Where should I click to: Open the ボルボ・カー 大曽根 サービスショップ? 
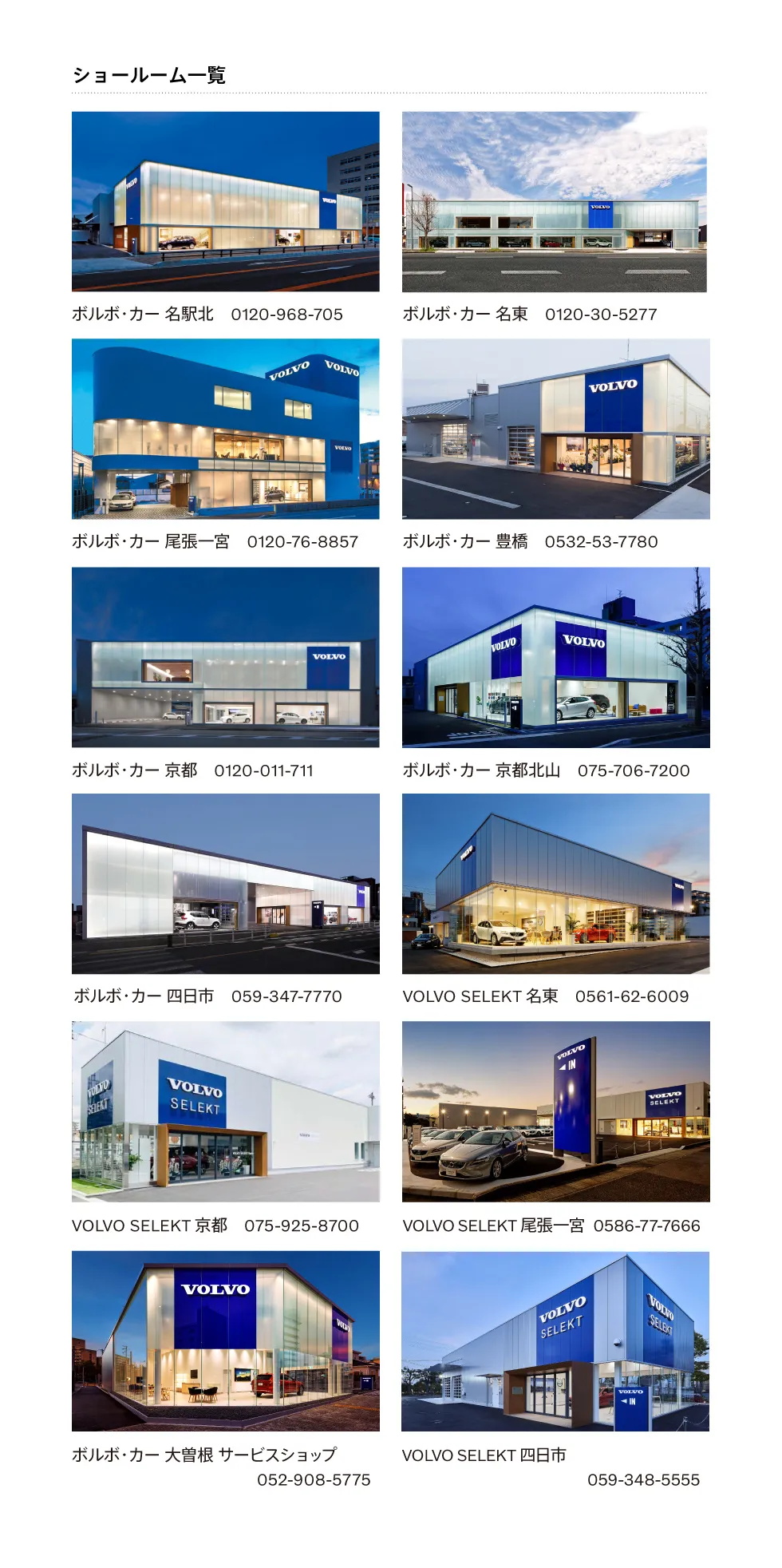click(225, 1340)
